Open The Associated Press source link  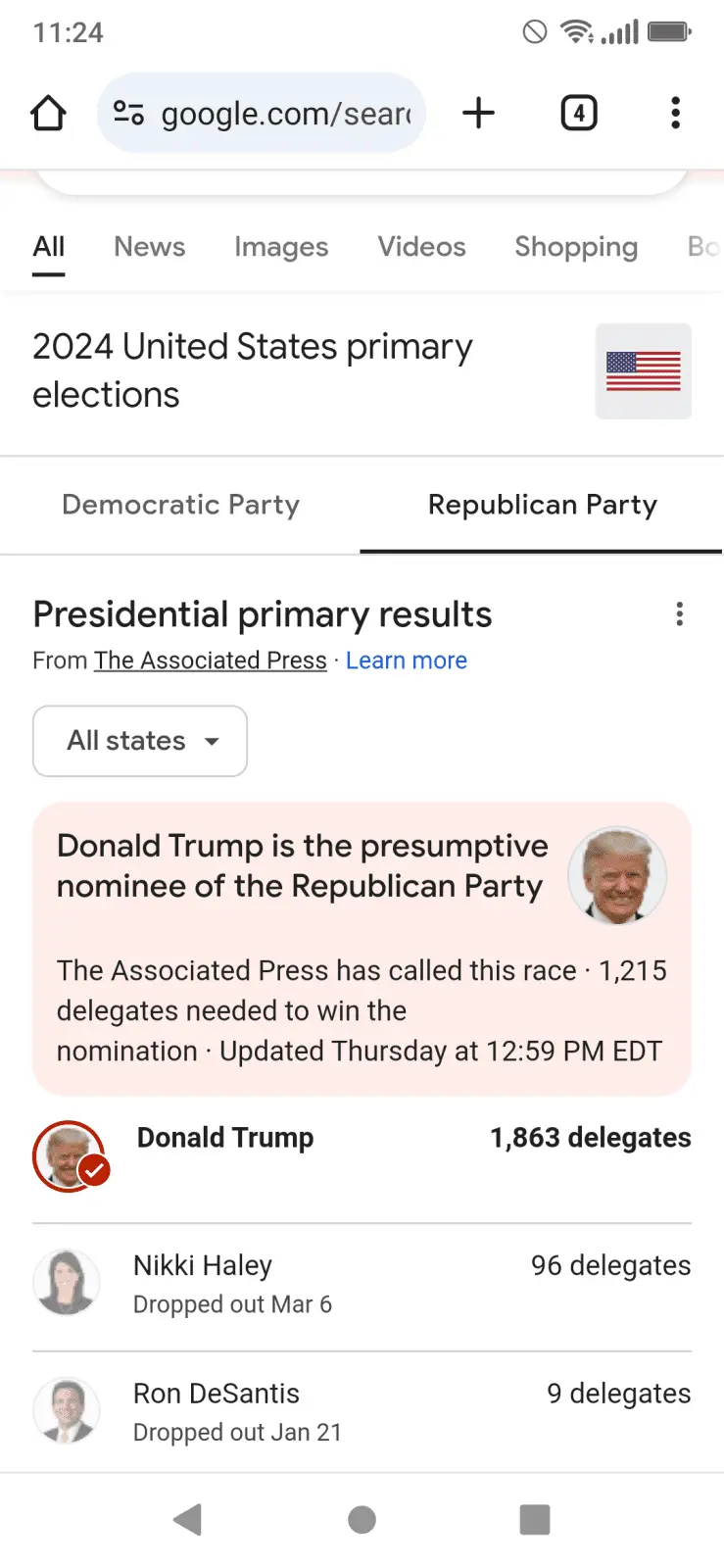(210, 661)
